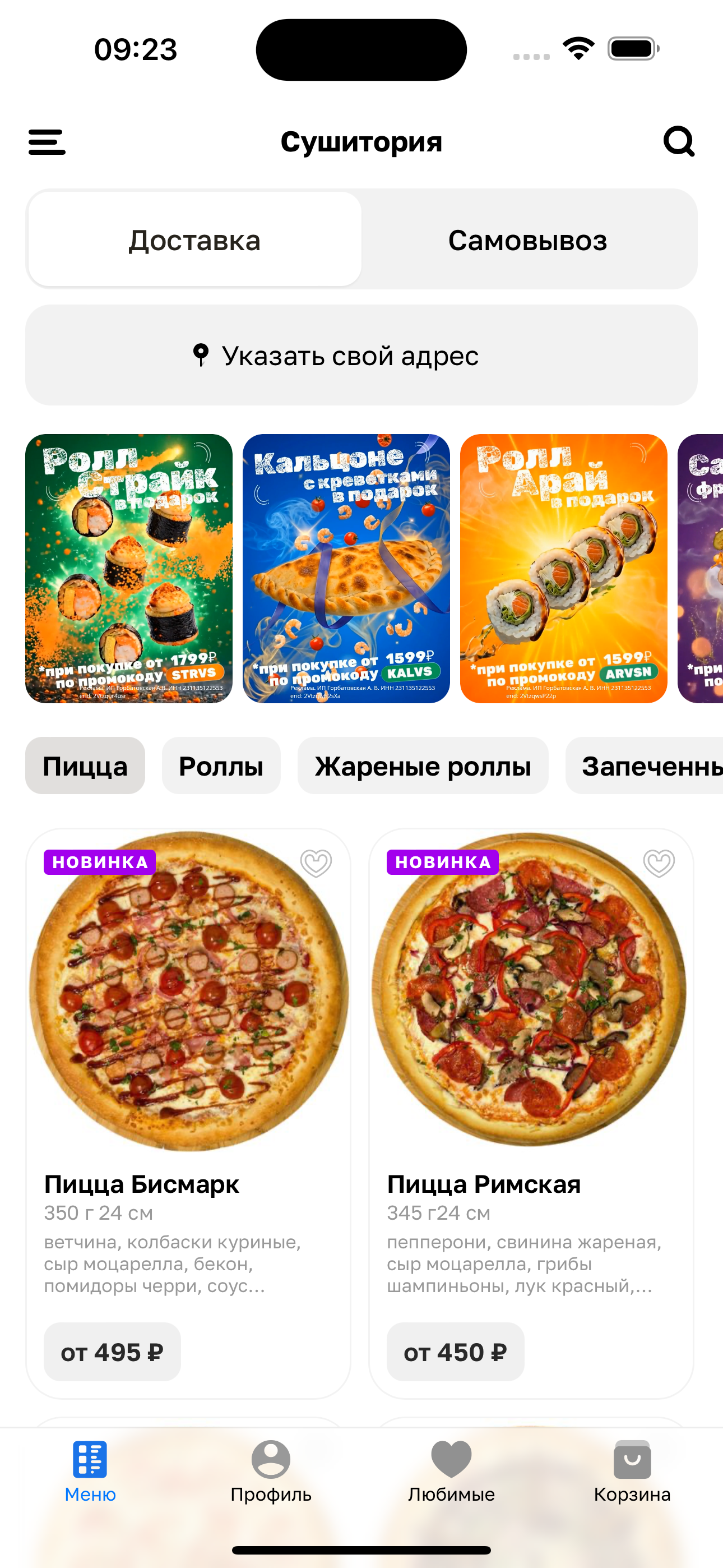Select the Пицца category chip
Image resolution: width=723 pixels, height=1568 pixels.
(85, 765)
